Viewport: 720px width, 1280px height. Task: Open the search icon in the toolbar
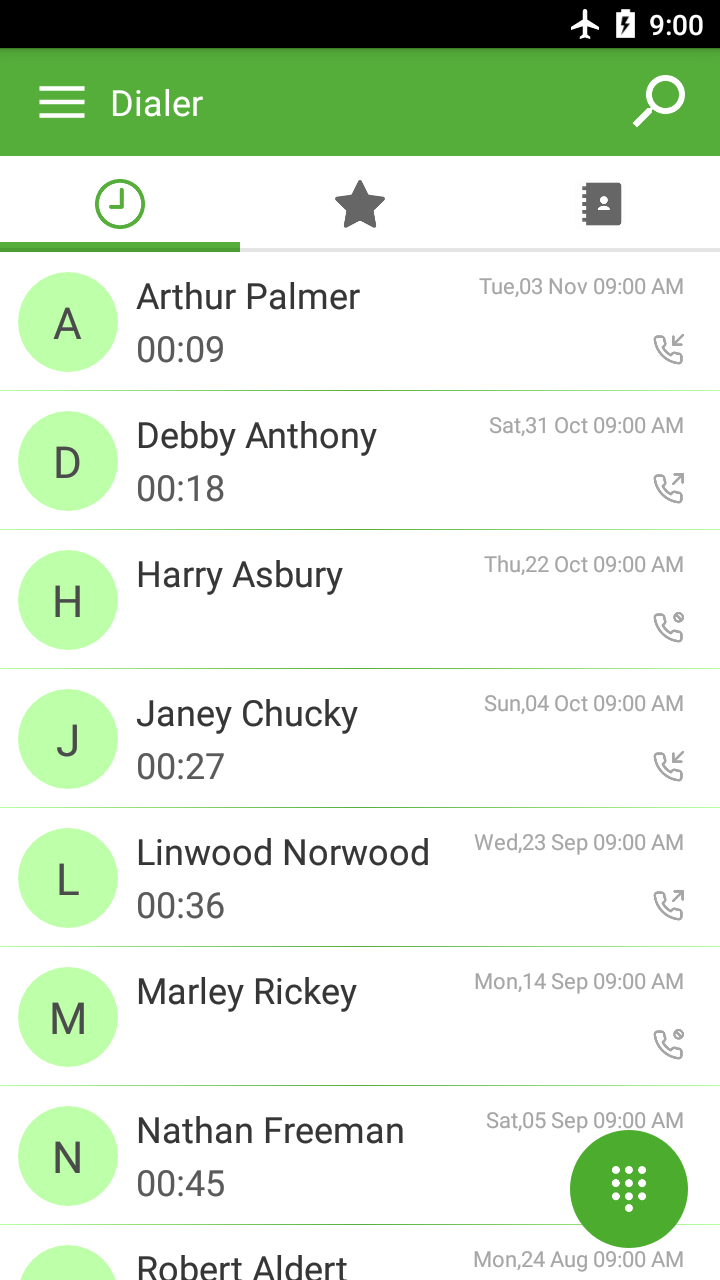pos(658,101)
